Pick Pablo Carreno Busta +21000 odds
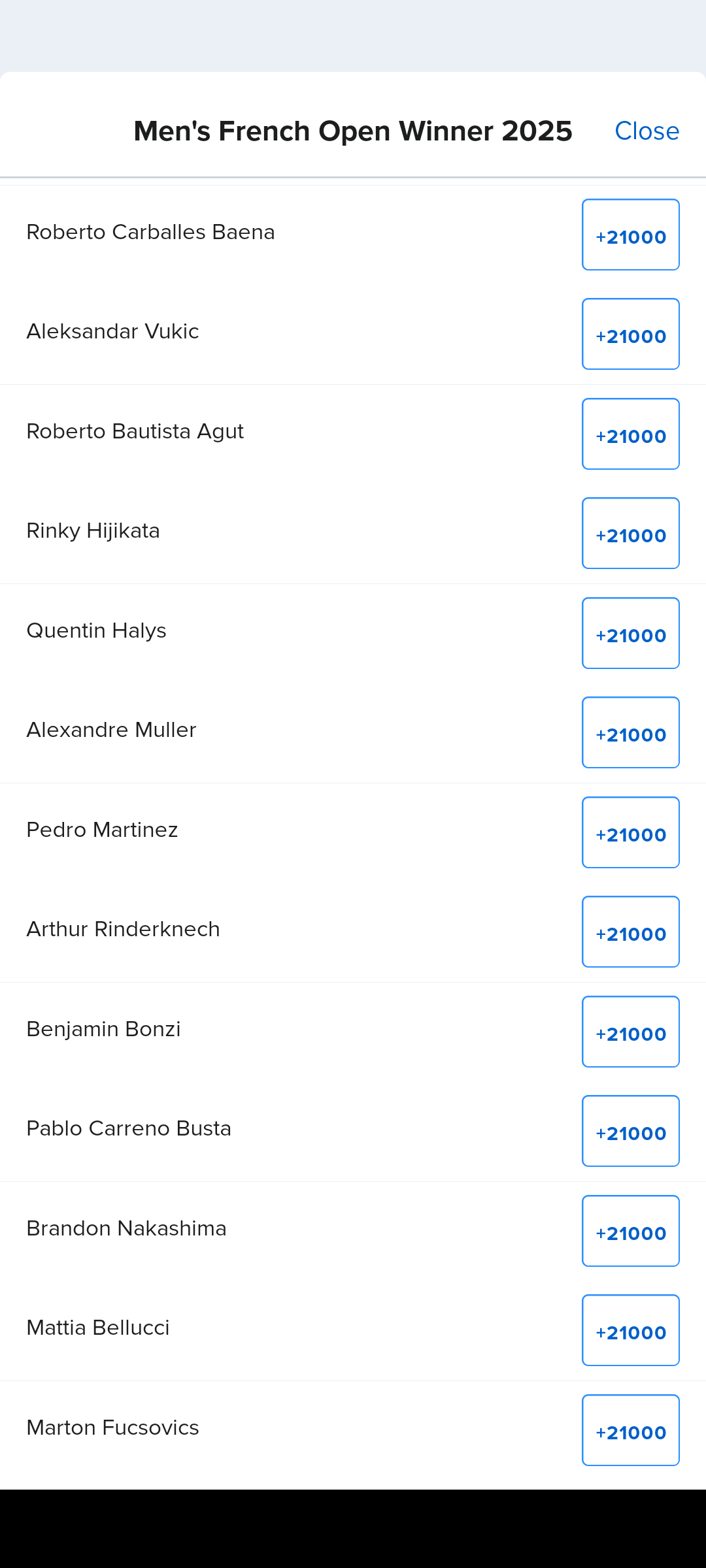This screenshot has width=706, height=1568. pos(630,1132)
